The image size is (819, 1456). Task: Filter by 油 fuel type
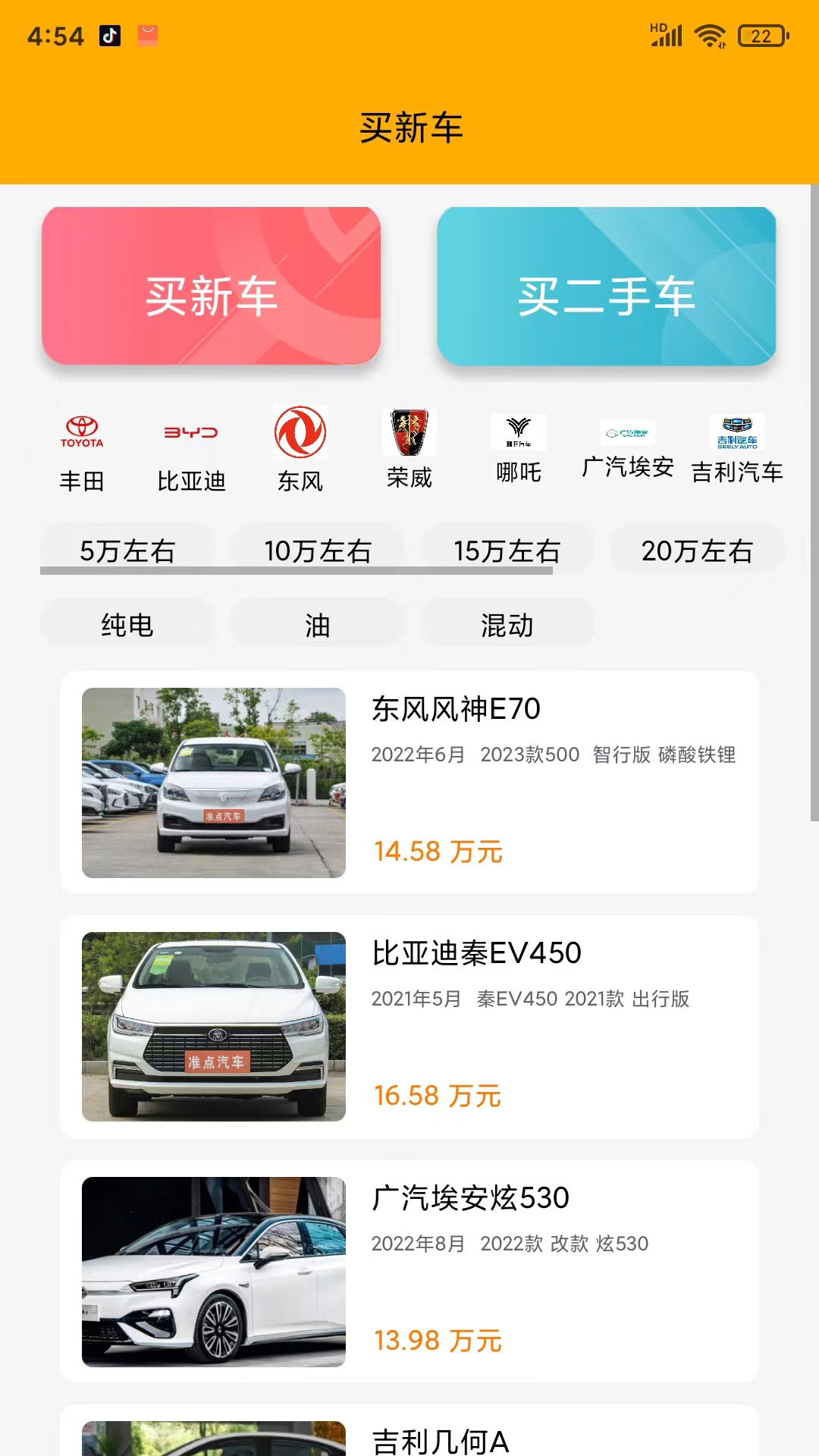[318, 624]
